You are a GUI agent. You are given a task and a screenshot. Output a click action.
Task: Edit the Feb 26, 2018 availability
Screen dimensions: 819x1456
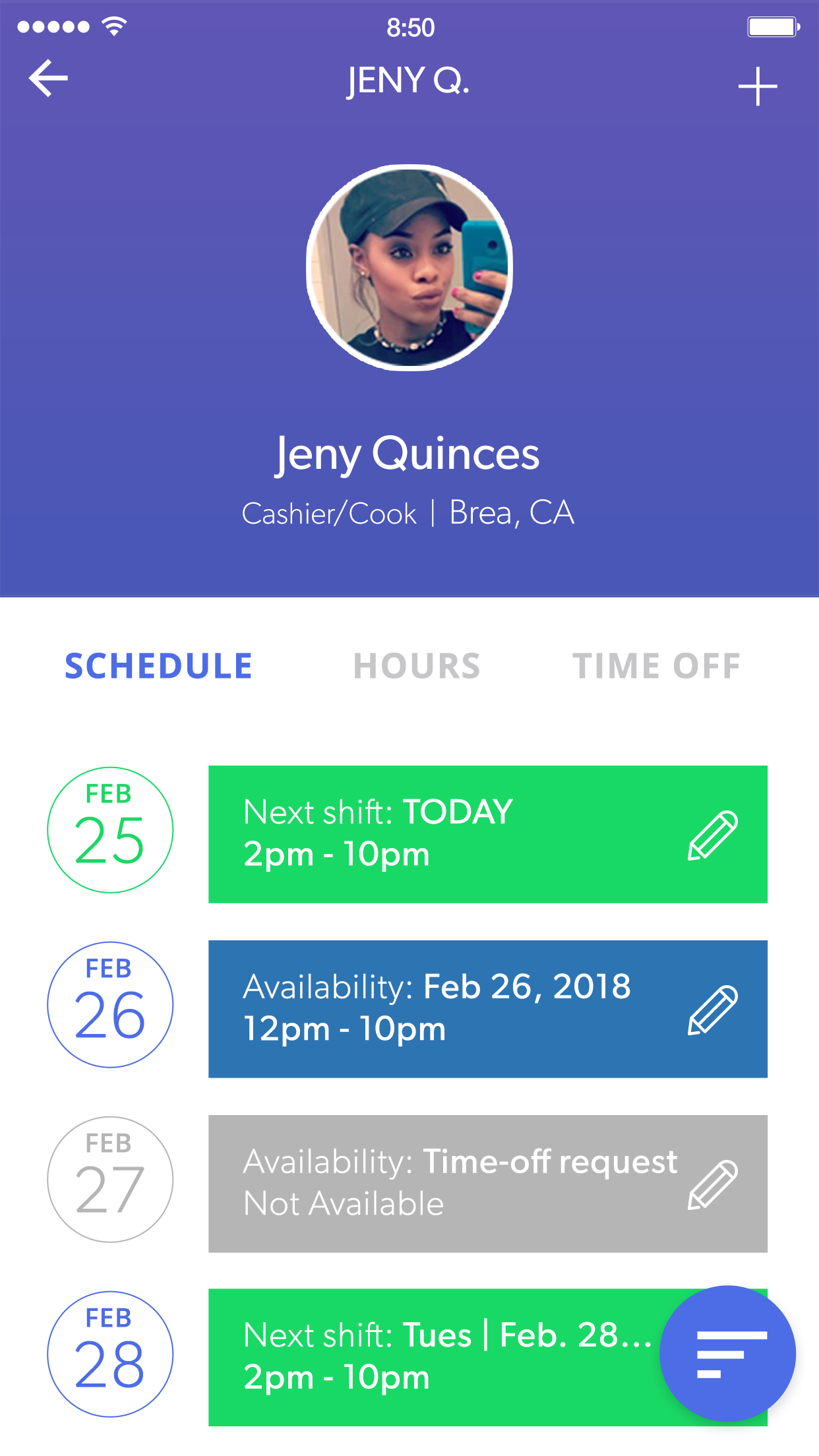pos(713,1010)
